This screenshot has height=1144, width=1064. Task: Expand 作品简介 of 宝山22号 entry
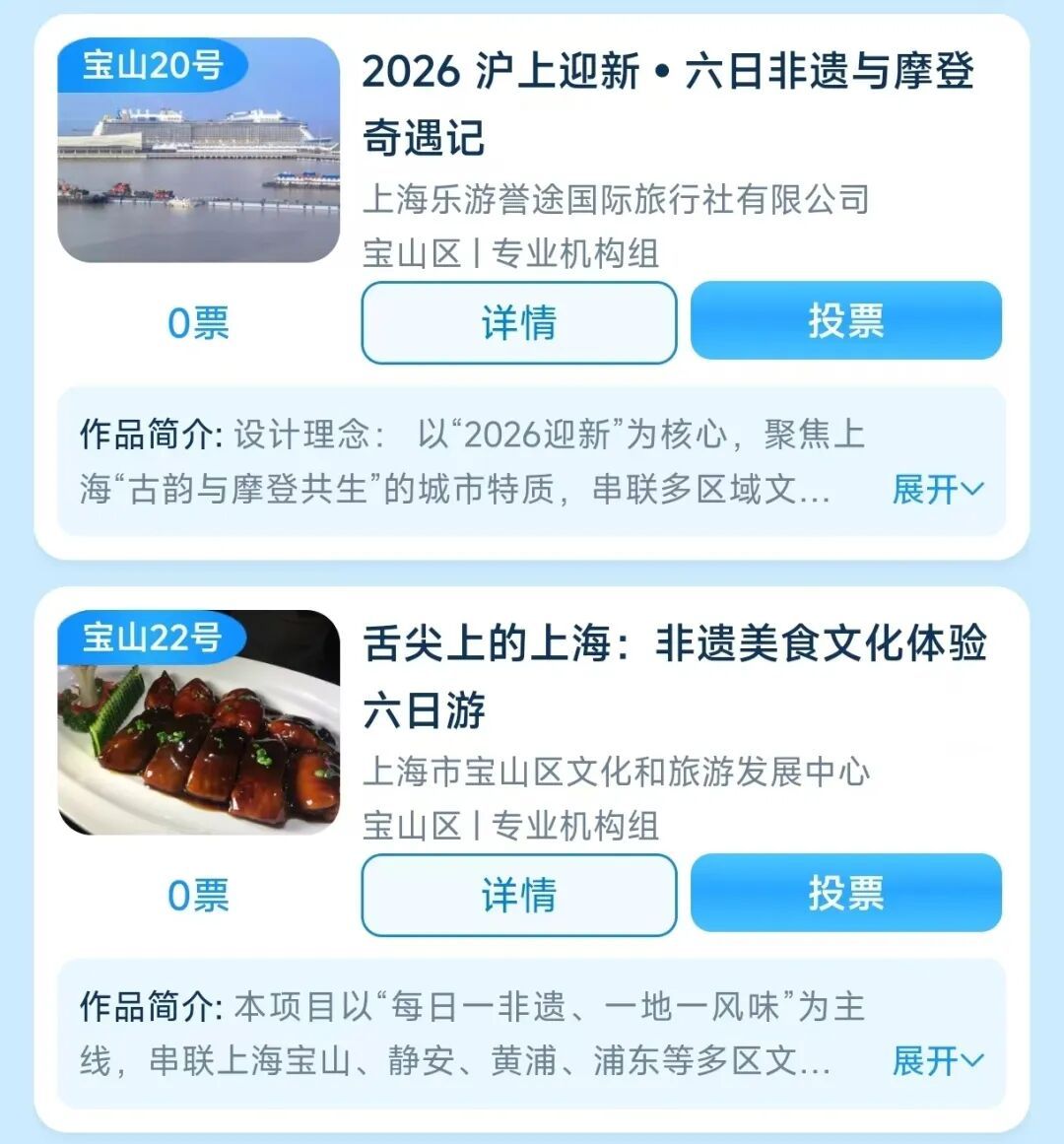tap(936, 1061)
